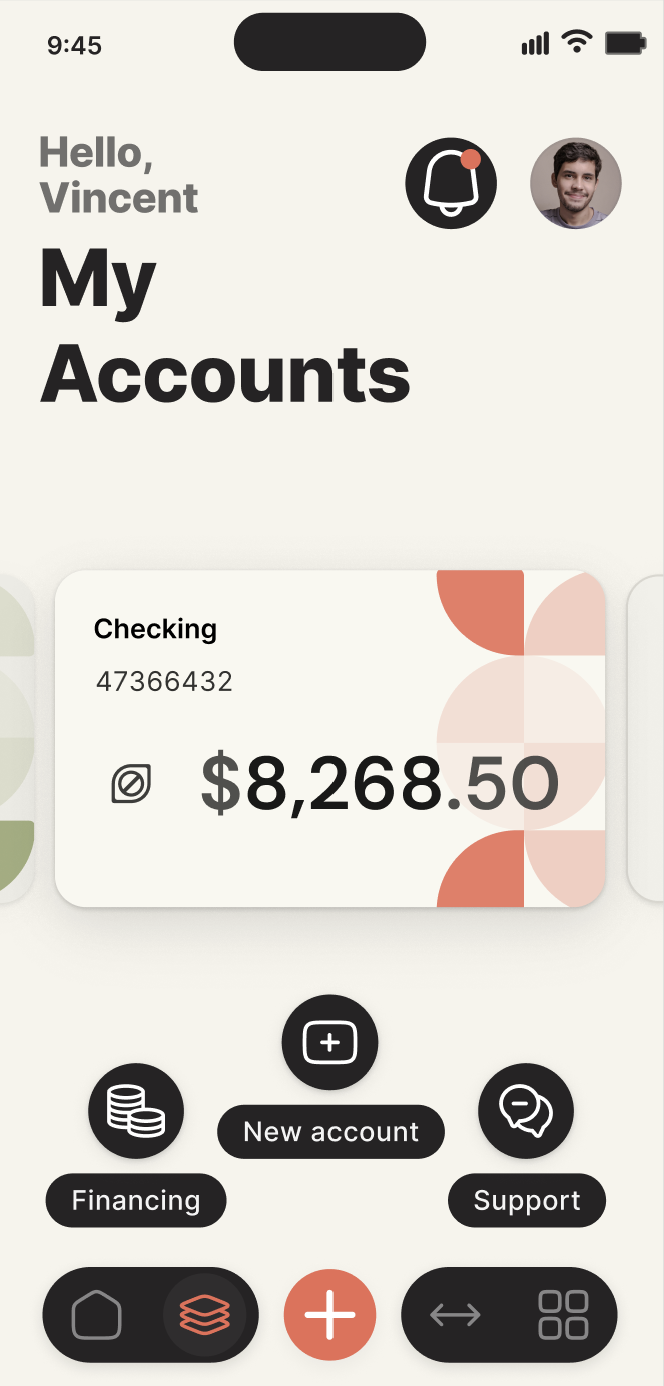Open Vincent's profile picture
Viewport: 664px width, 1386px height.
tap(575, 184)
